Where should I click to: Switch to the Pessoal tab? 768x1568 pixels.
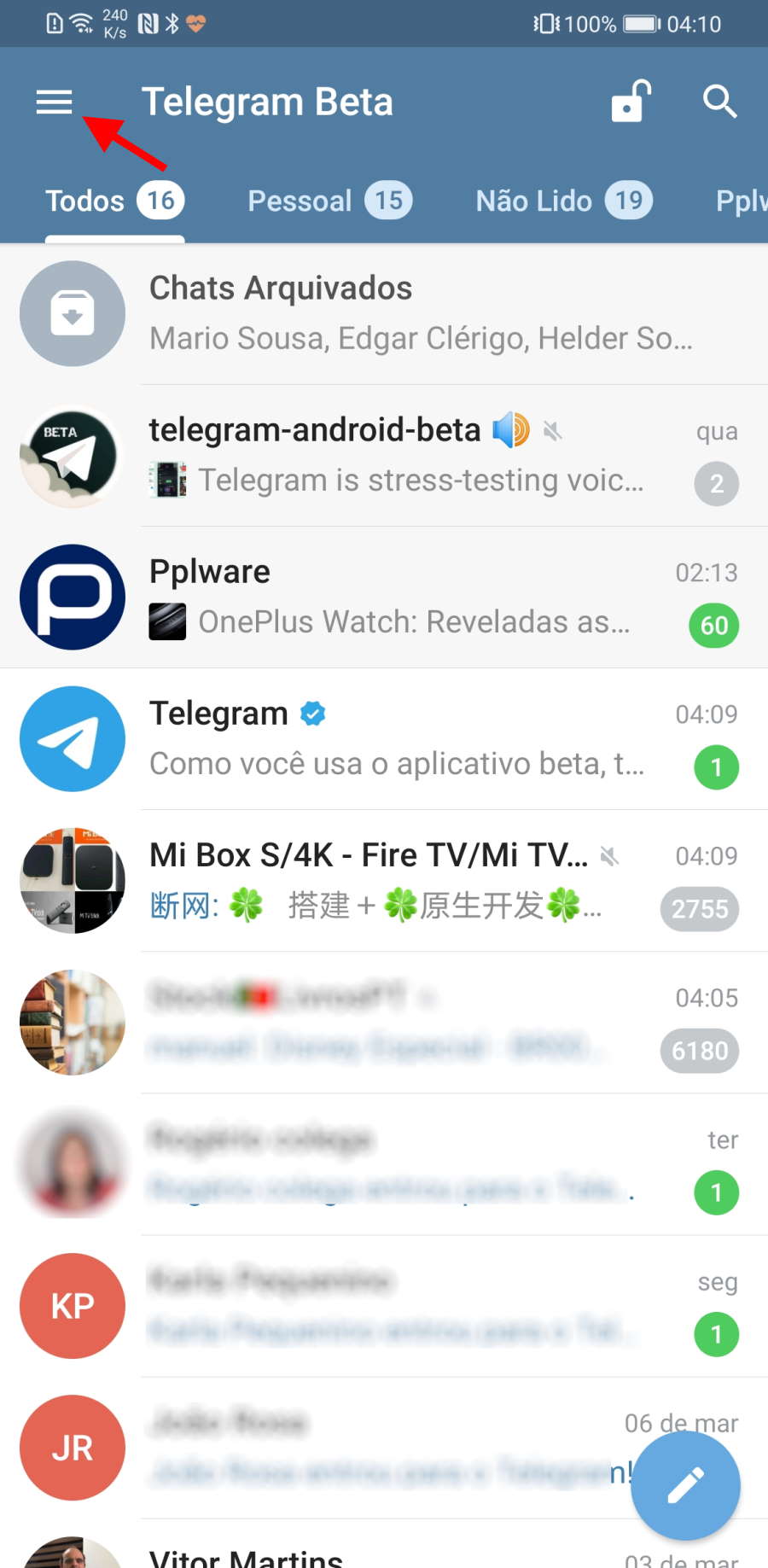coord(330,201)
